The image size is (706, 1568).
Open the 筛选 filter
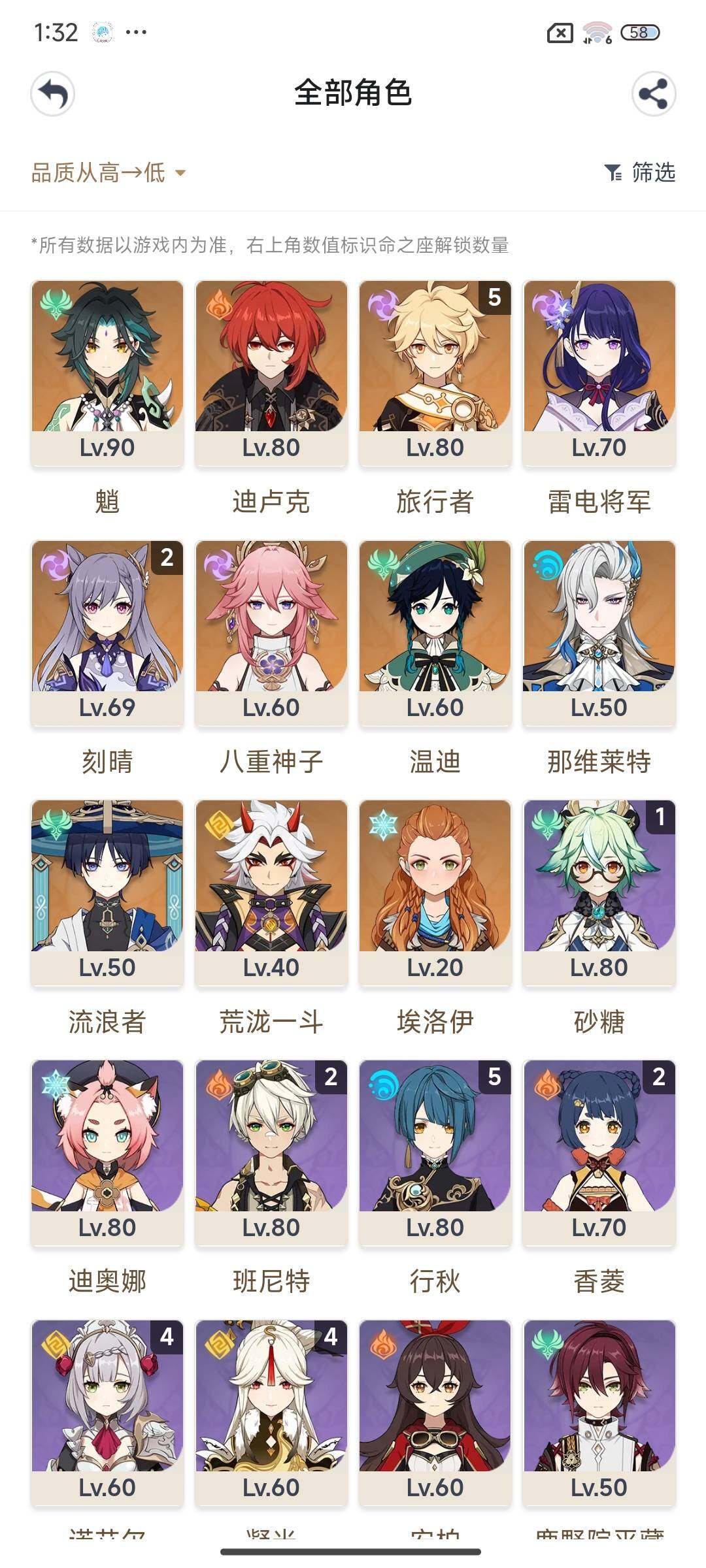point(640,173)
